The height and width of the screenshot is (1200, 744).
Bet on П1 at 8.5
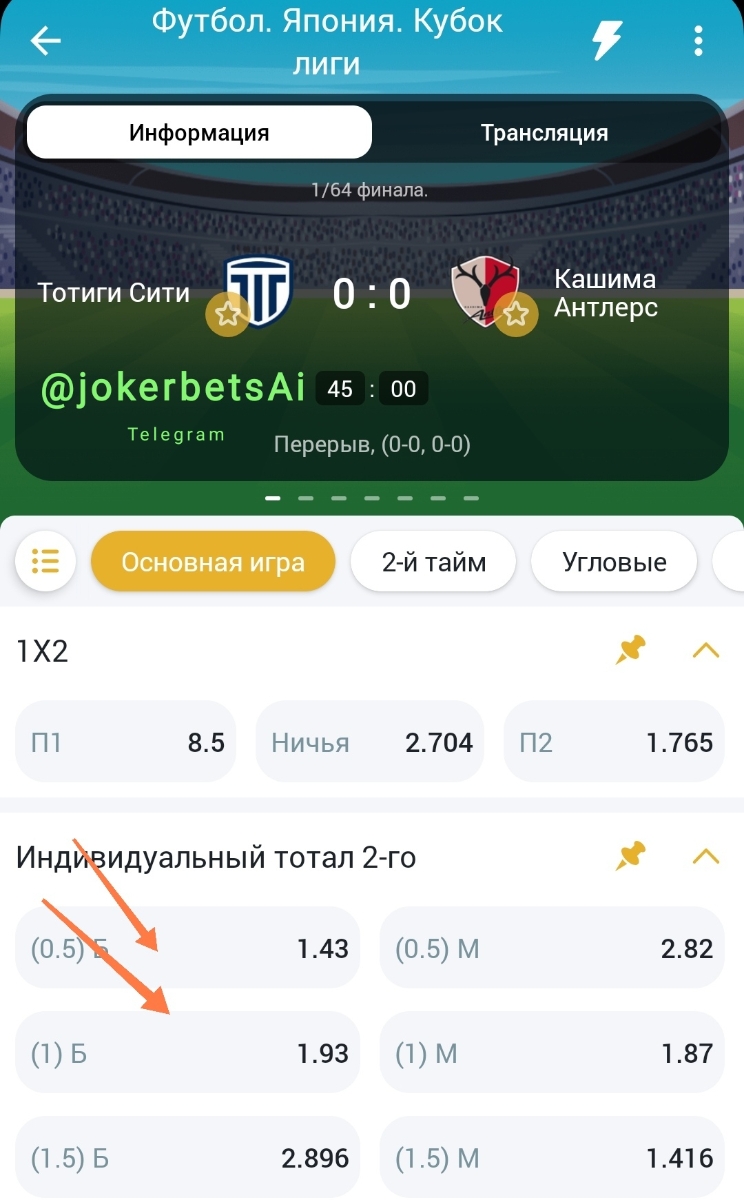(125, 742)
